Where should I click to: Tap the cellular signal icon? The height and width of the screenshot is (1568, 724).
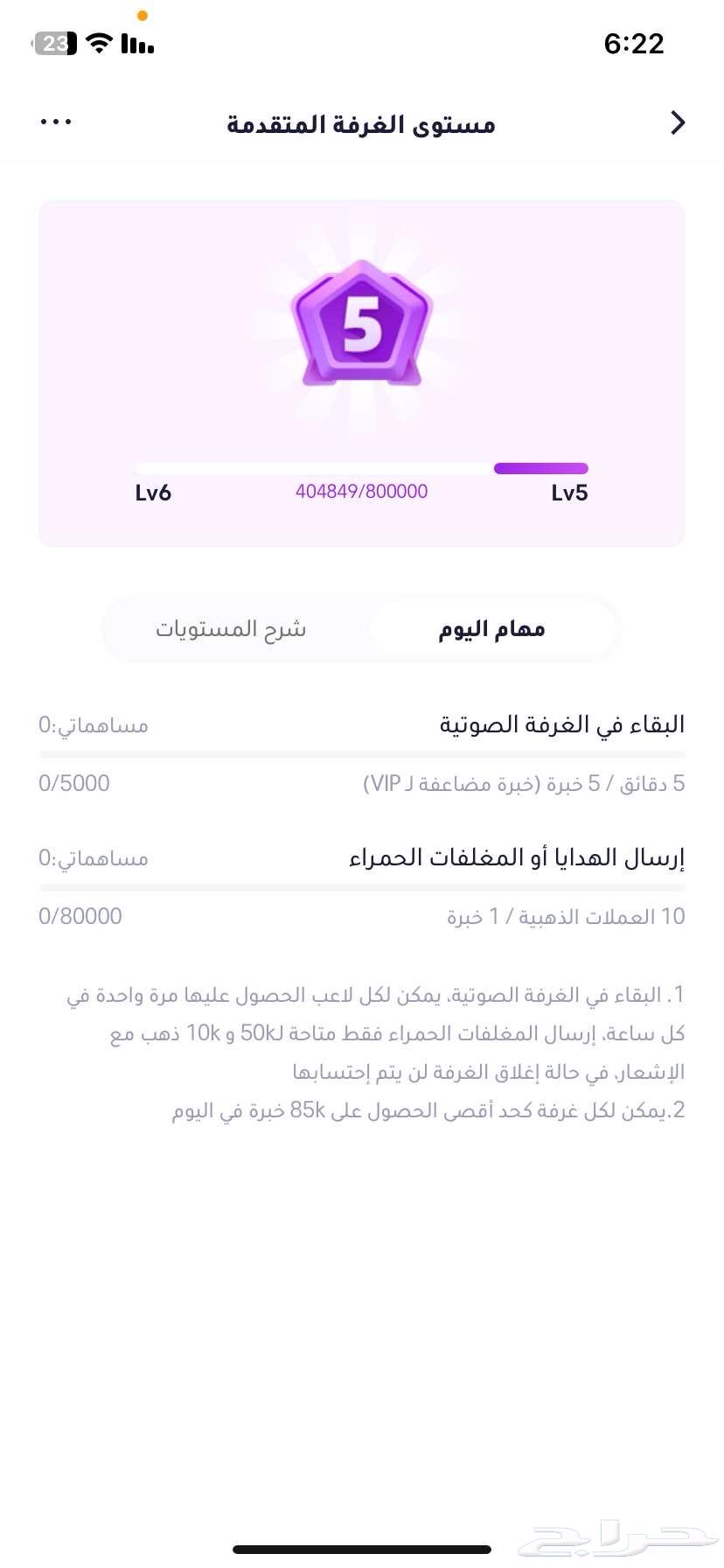(136, 43)
